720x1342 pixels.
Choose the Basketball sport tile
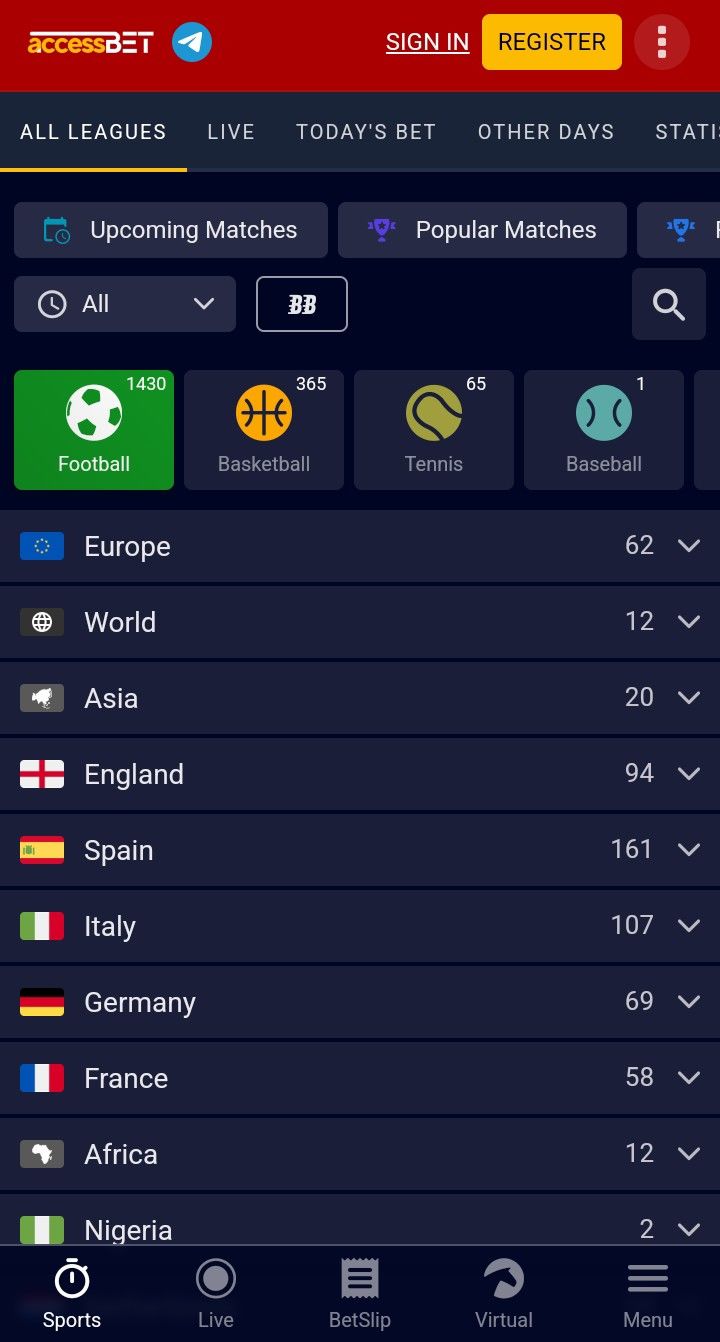point(264,430)
